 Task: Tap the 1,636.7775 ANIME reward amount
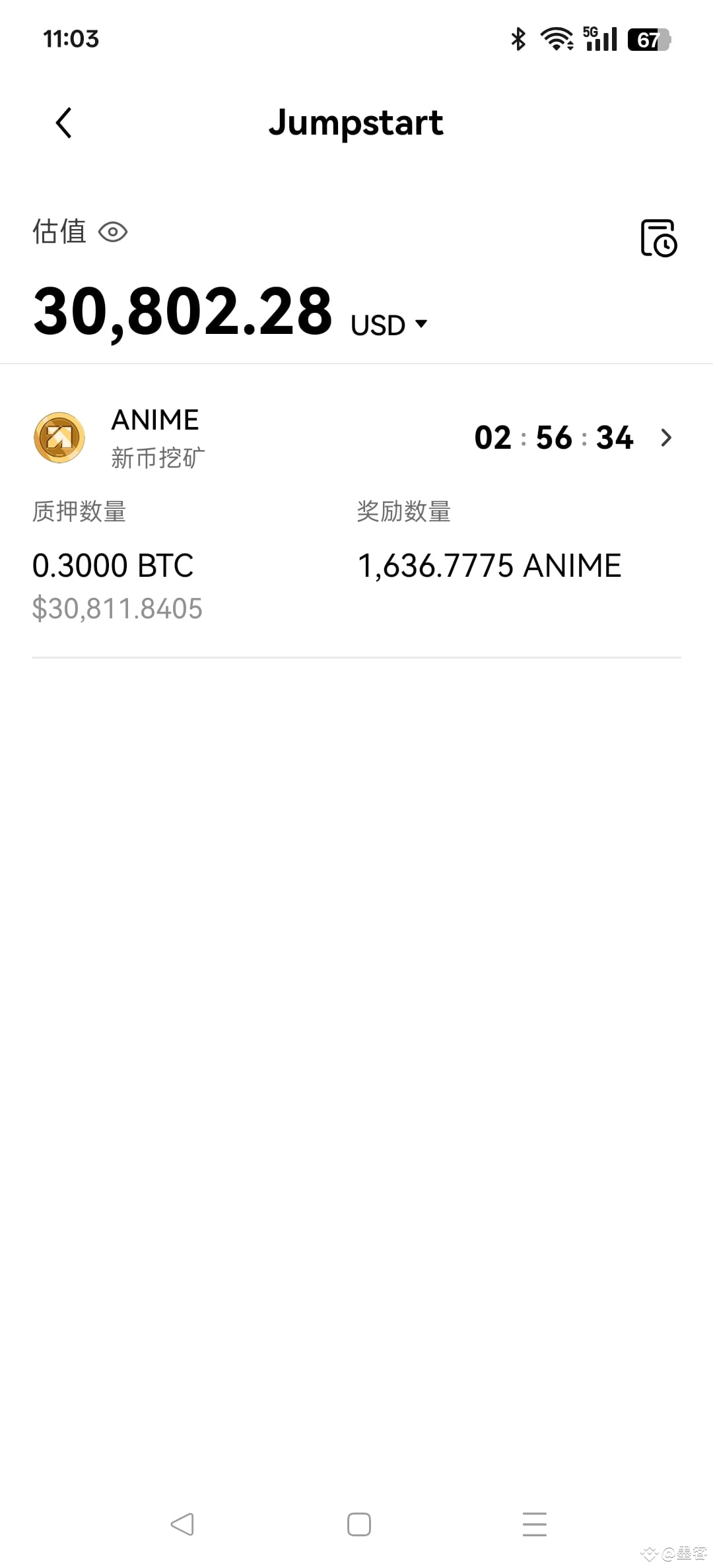(489, 565)
